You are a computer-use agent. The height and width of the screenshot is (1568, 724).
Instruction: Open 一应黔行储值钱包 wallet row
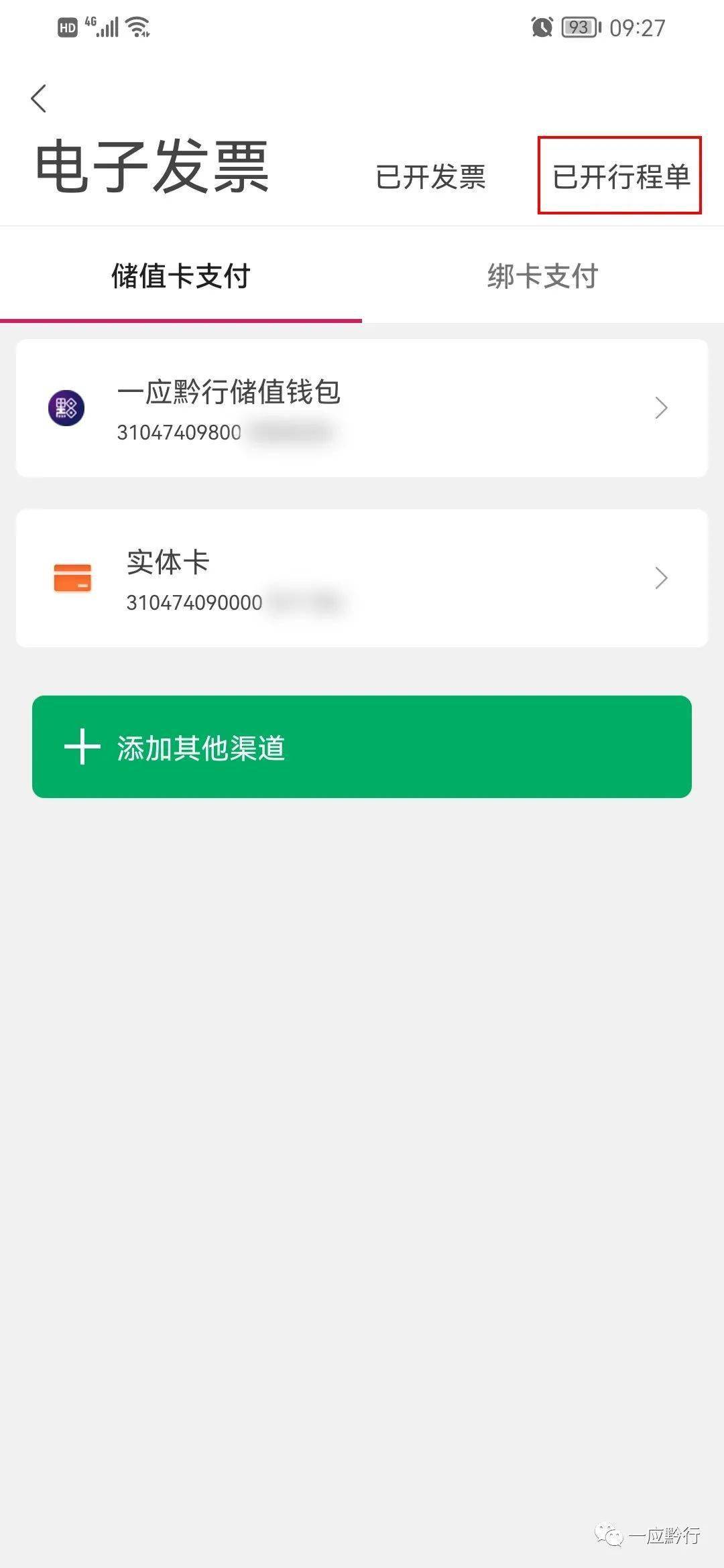click(x=362, y=408)
